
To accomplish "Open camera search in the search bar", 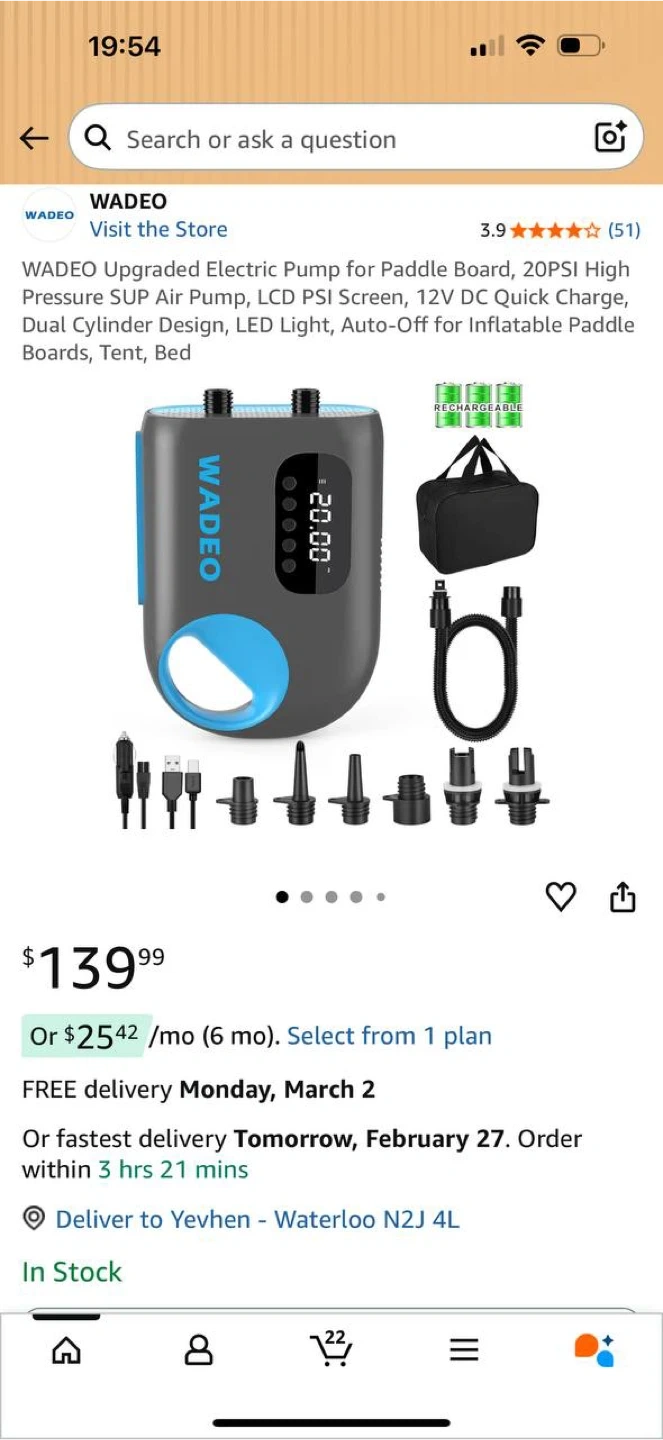I will coord(610,138).
